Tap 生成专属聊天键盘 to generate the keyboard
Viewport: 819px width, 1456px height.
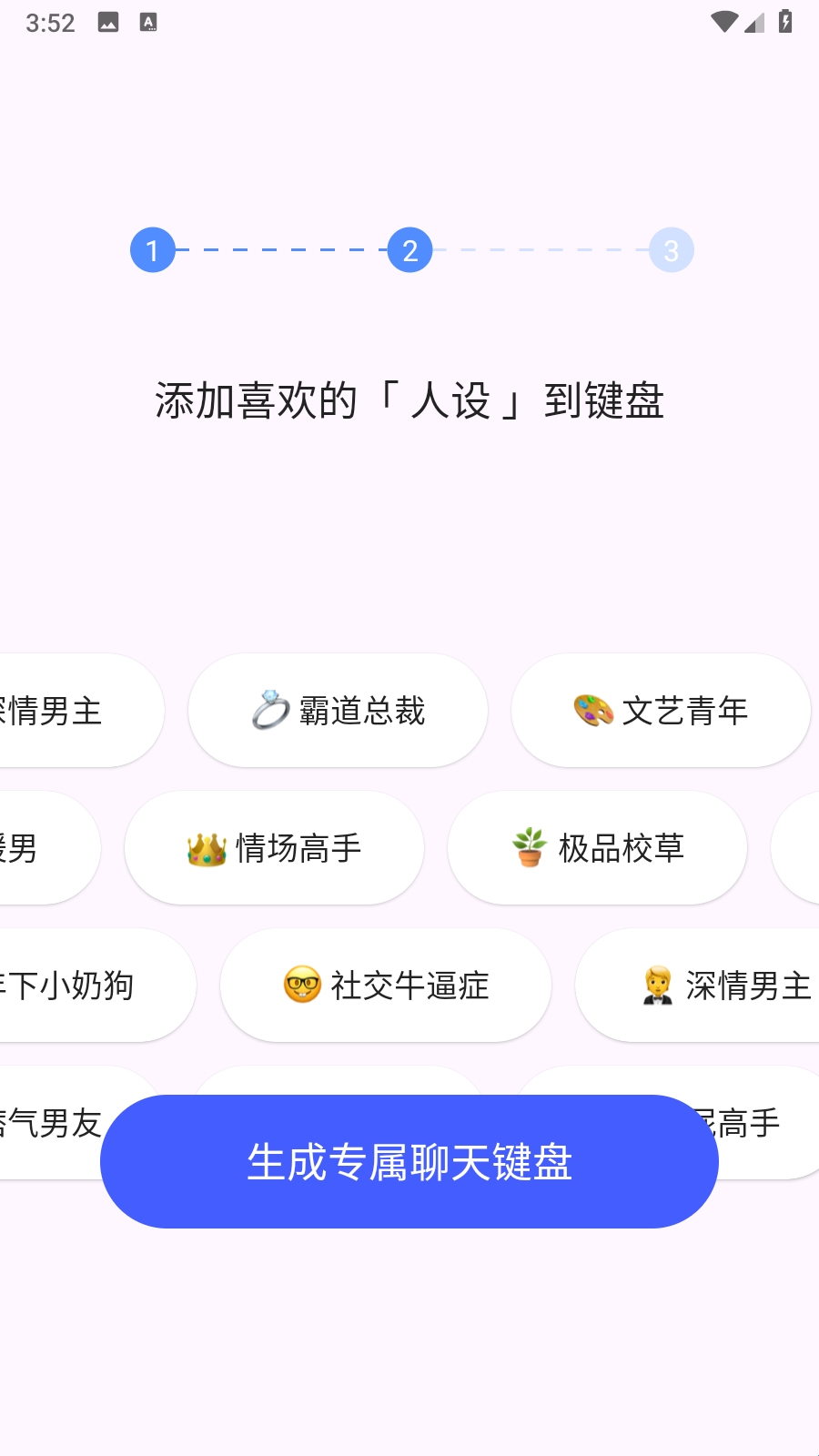(409, 1162)
